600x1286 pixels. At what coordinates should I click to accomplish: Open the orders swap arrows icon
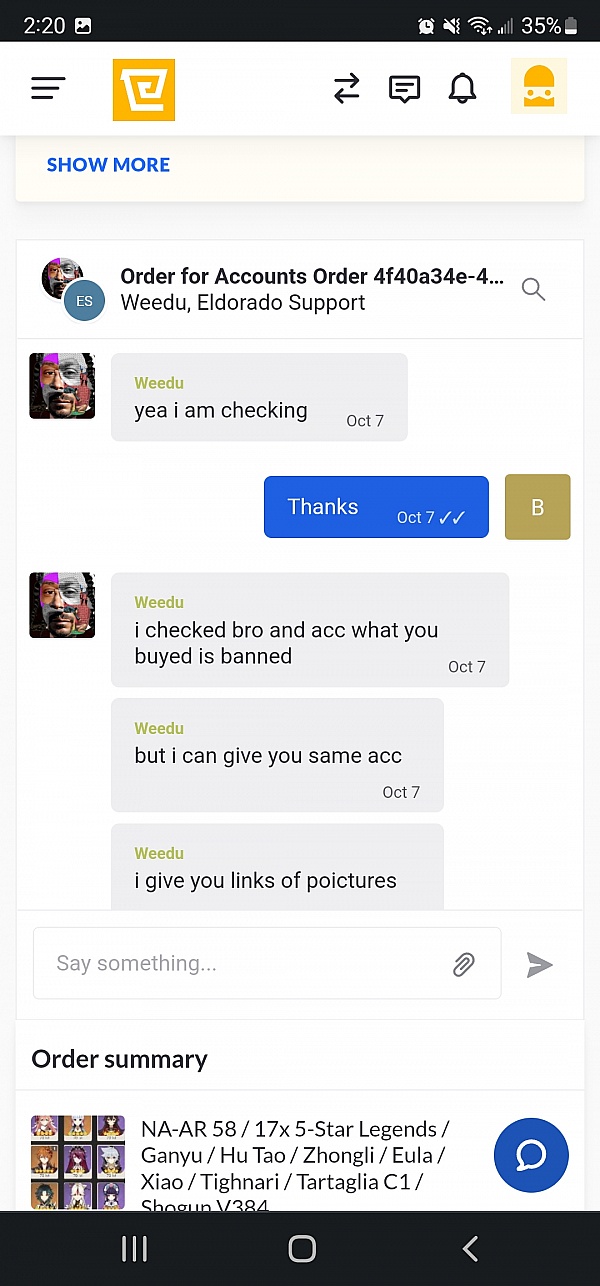[346, 89]
